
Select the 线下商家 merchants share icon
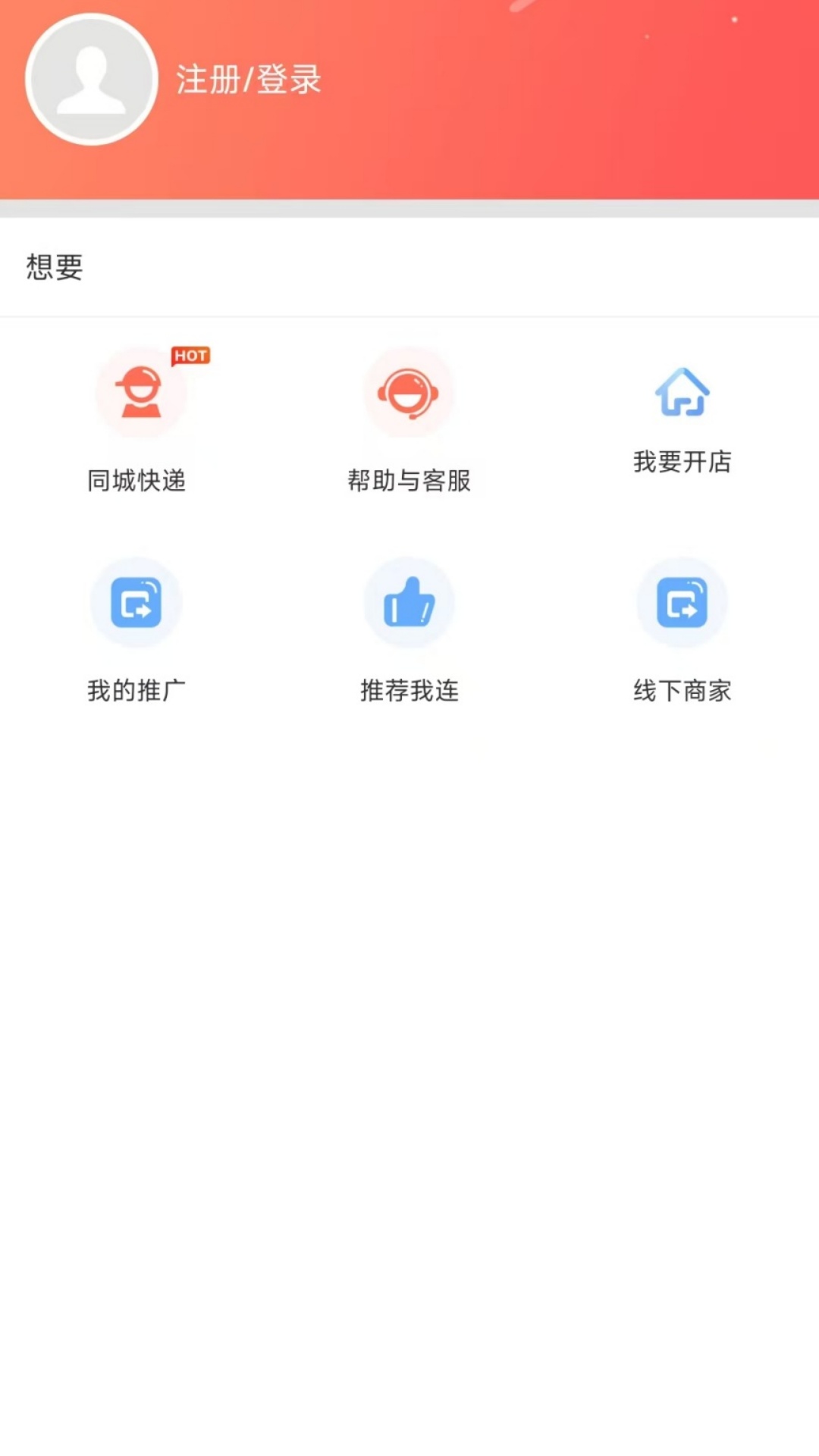682,601
